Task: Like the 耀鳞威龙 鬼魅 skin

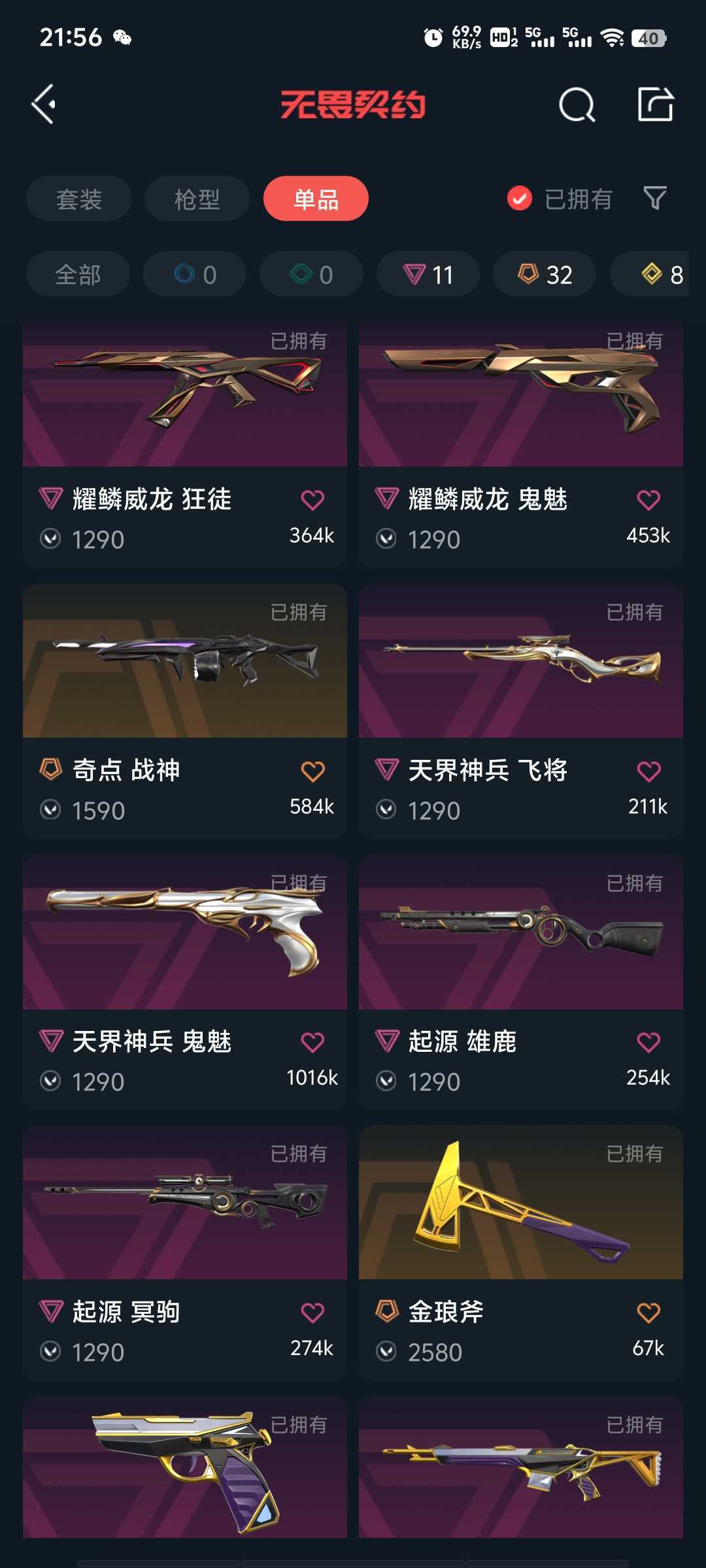Action: pyautogui.click(x=648, y=500)
